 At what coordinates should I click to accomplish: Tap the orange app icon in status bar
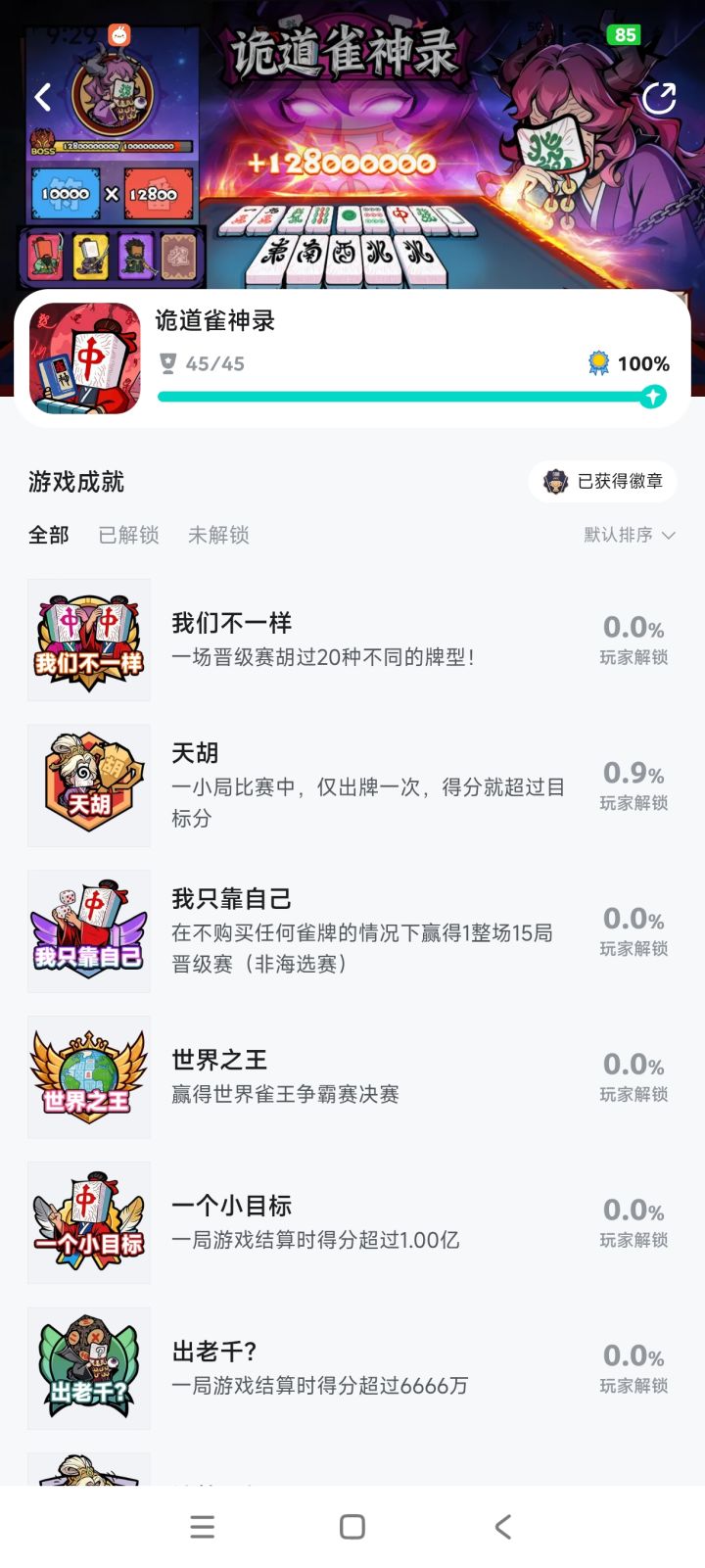coord(120,32)
